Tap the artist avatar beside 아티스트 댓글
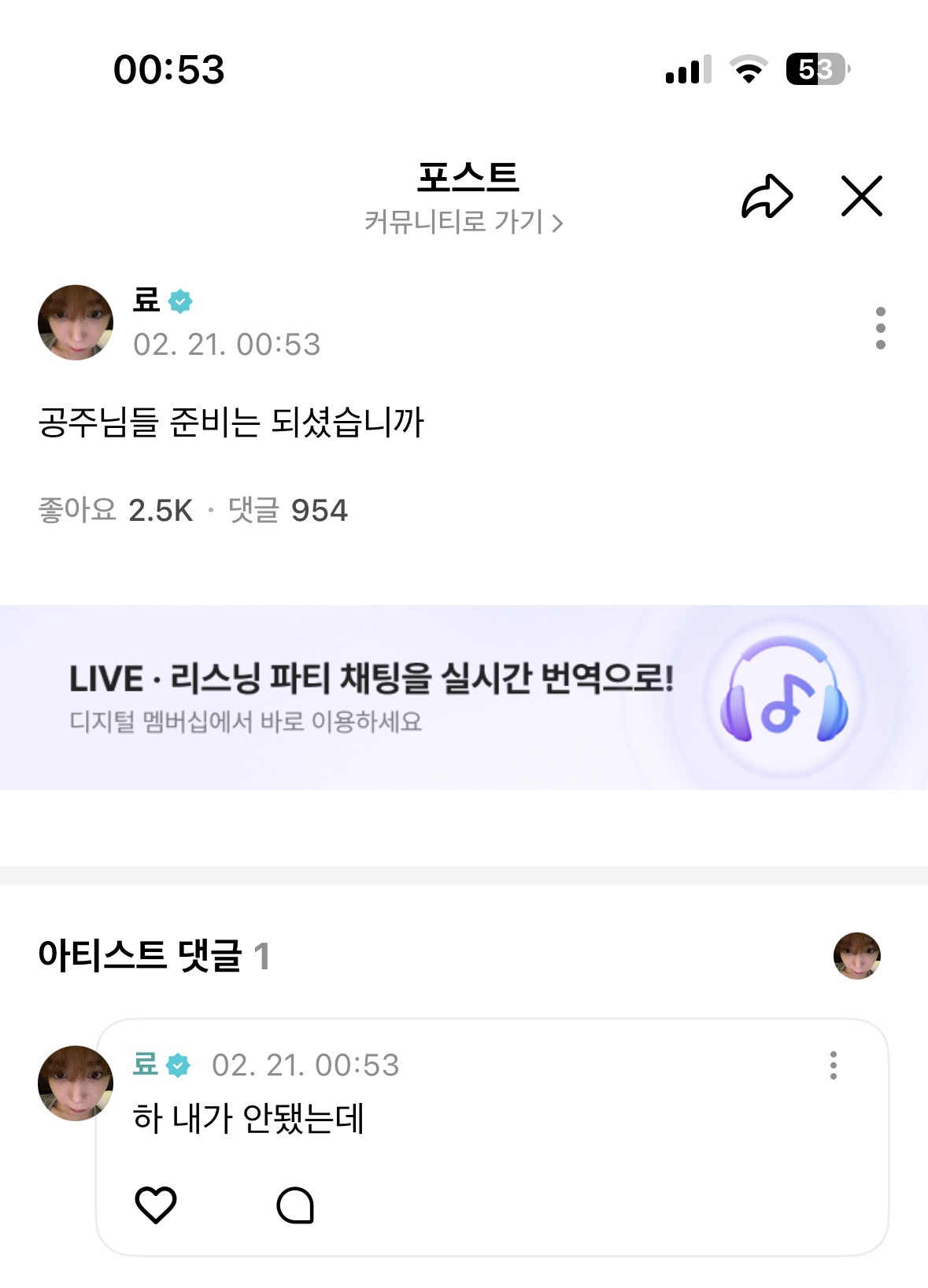Image resolution: width=928 pixels, height=1288 pixels. point(856,956)
